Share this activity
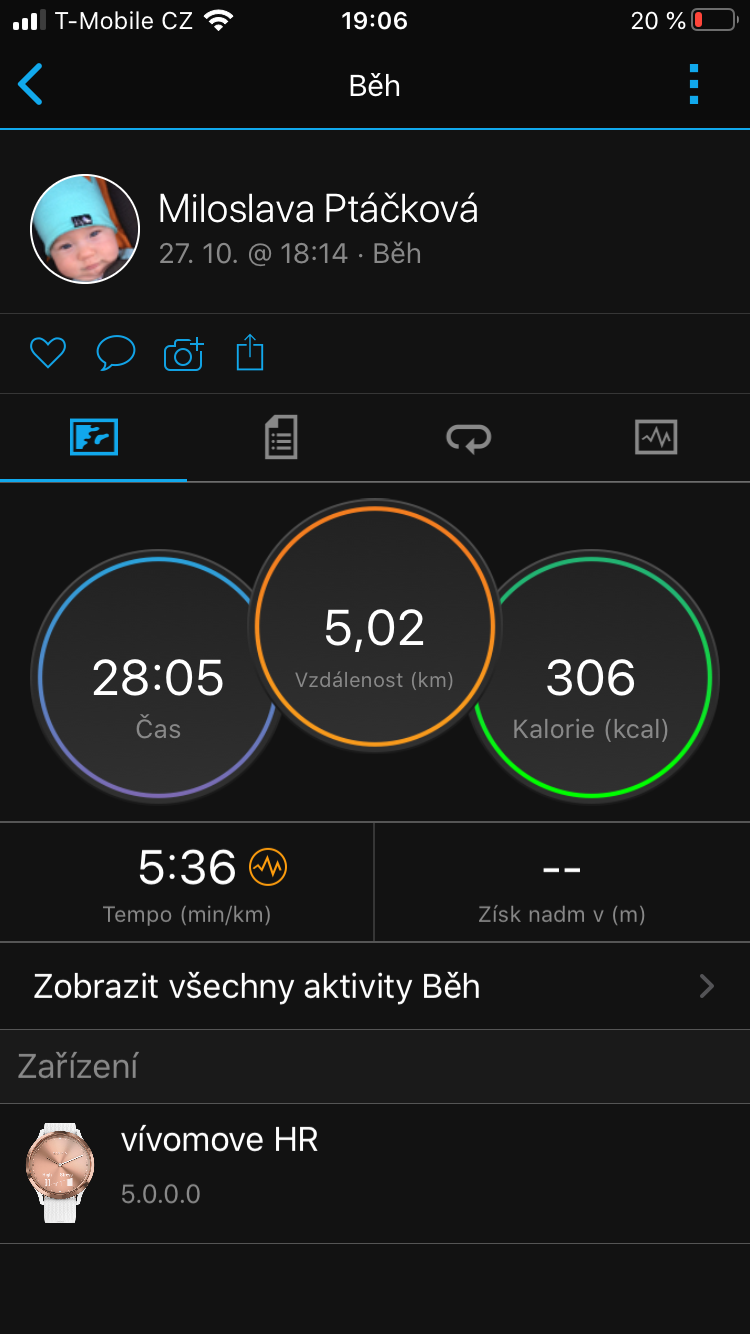 click(x=250, y=353)
